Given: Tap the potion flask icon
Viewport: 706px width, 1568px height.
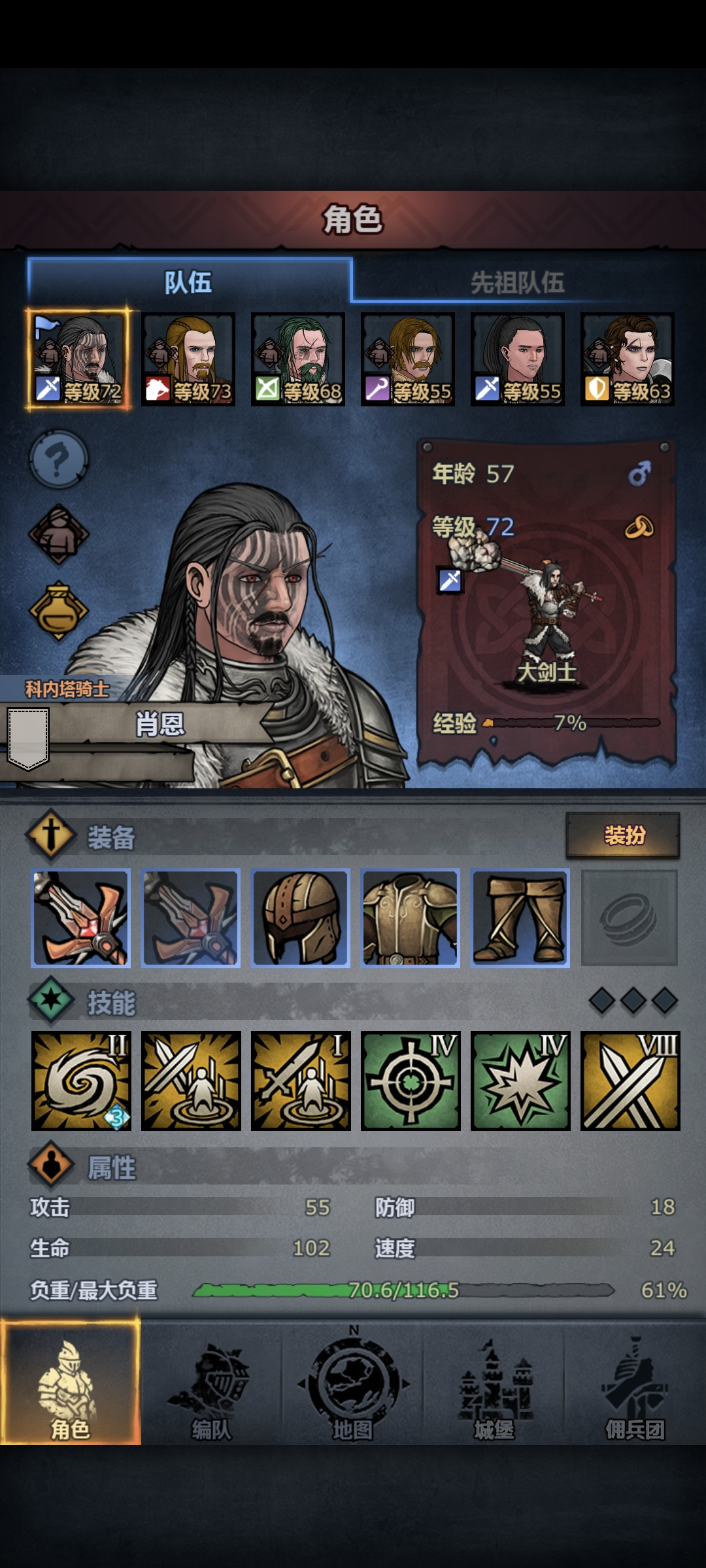Looking at the screenshot, I should (x=59, y=611).
